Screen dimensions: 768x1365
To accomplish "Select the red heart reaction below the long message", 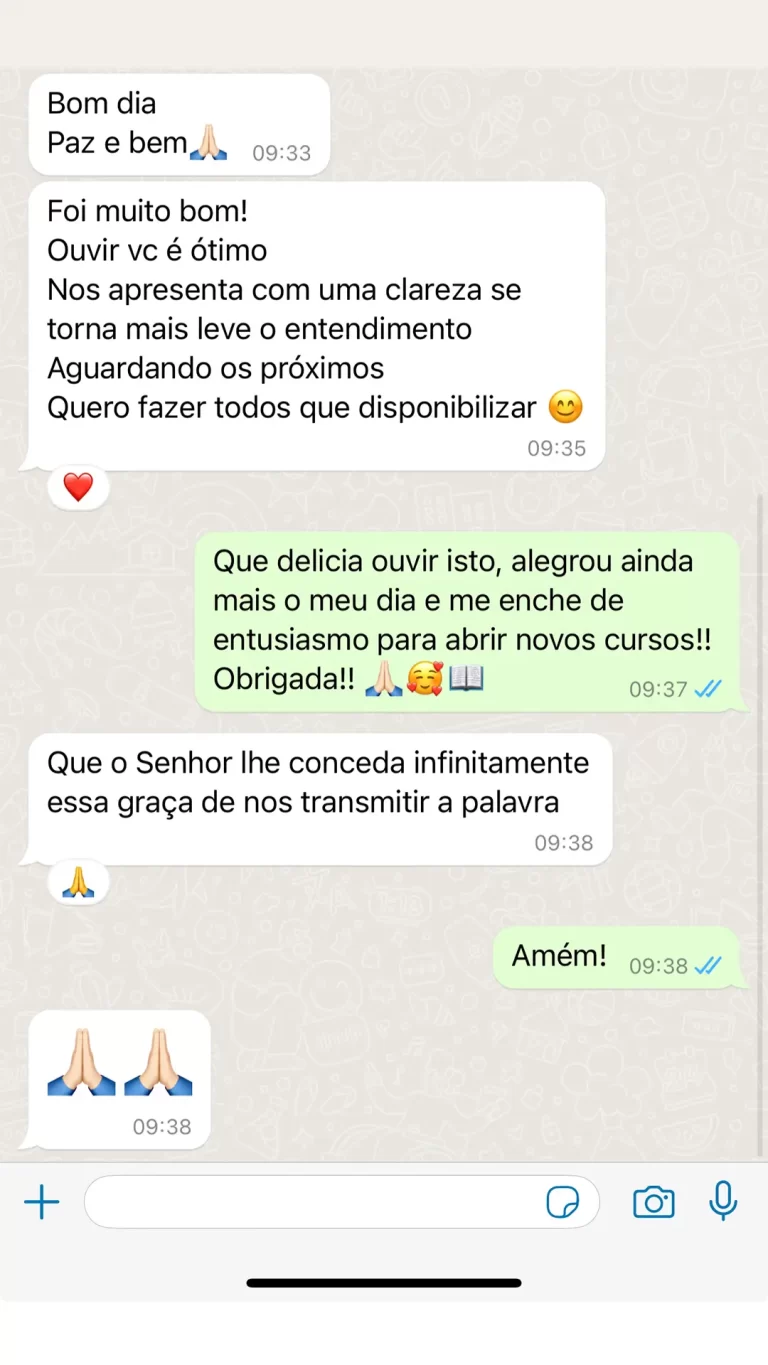I will [78, 487].
